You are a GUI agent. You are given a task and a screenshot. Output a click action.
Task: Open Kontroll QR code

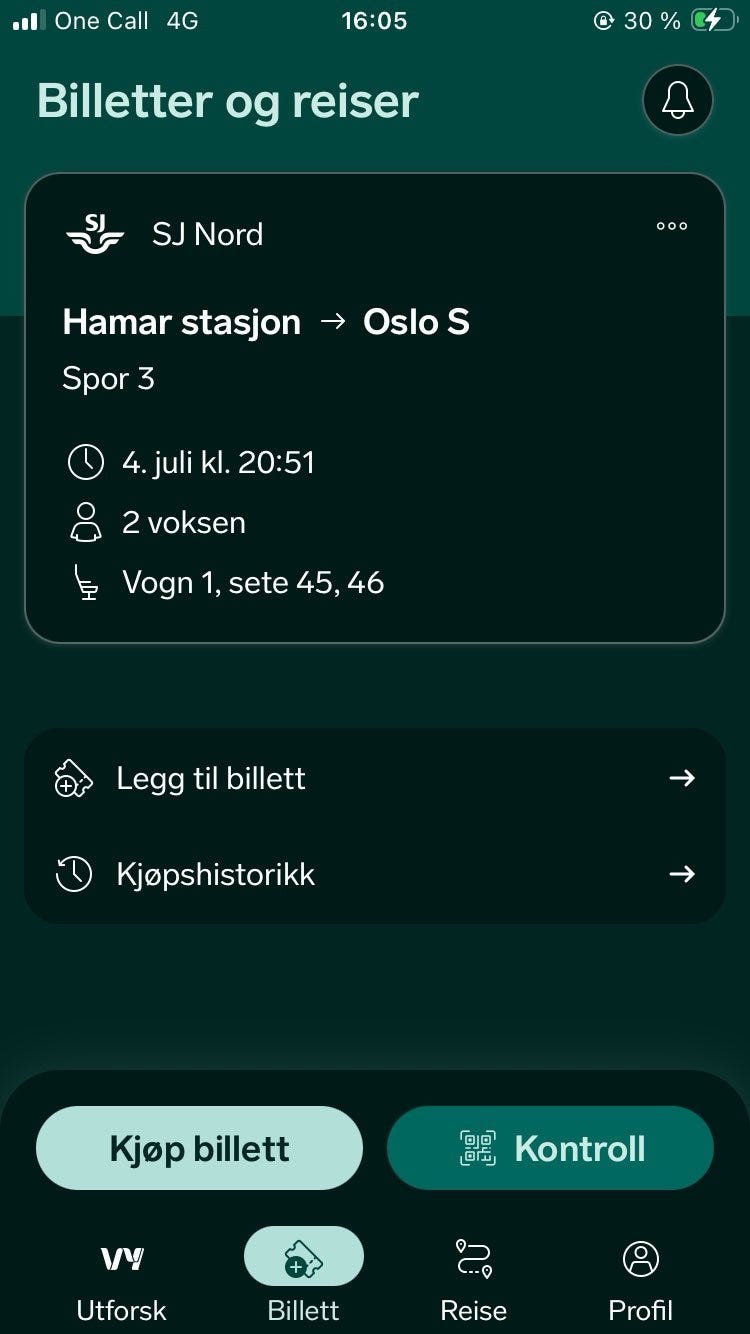[550, 1148]
